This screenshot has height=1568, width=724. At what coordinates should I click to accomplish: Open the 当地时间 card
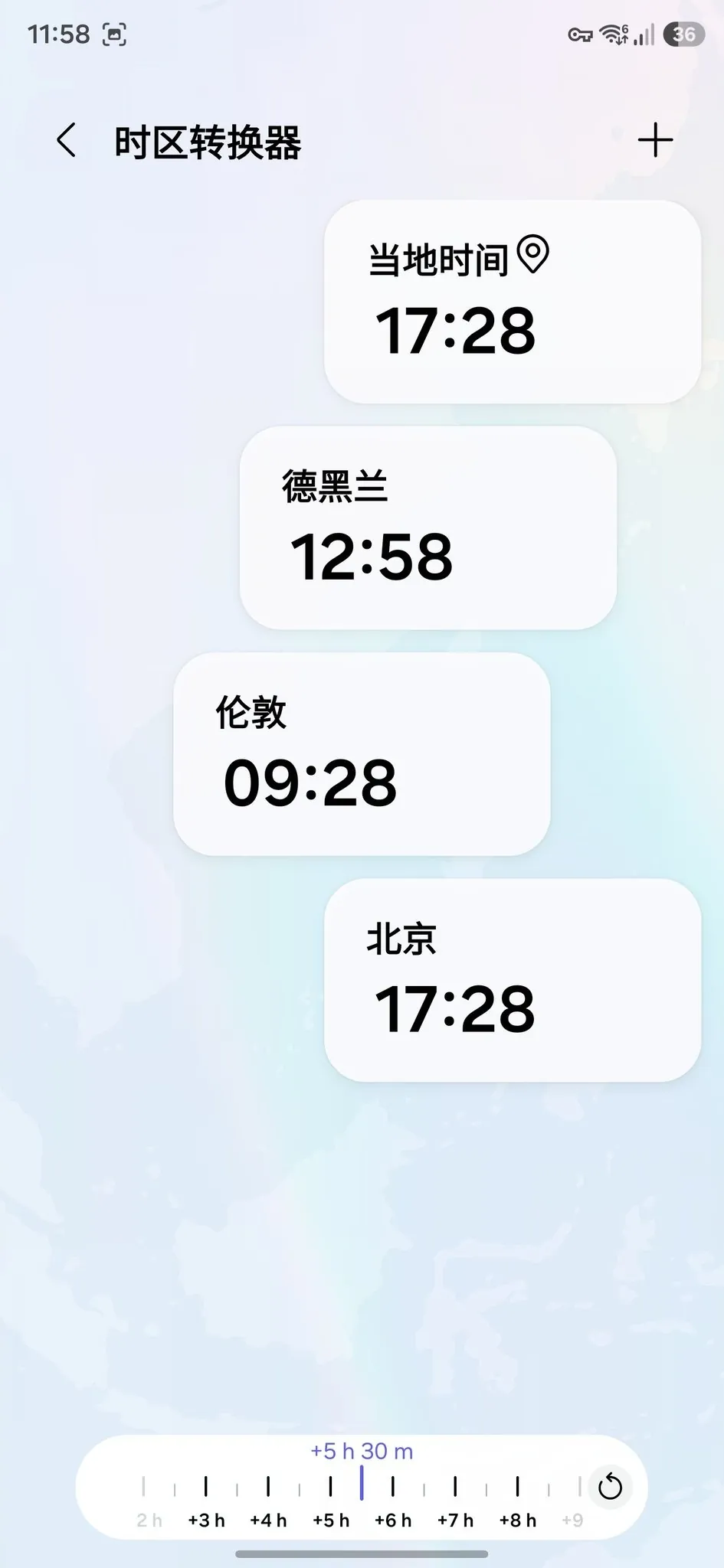pos(512,302)
